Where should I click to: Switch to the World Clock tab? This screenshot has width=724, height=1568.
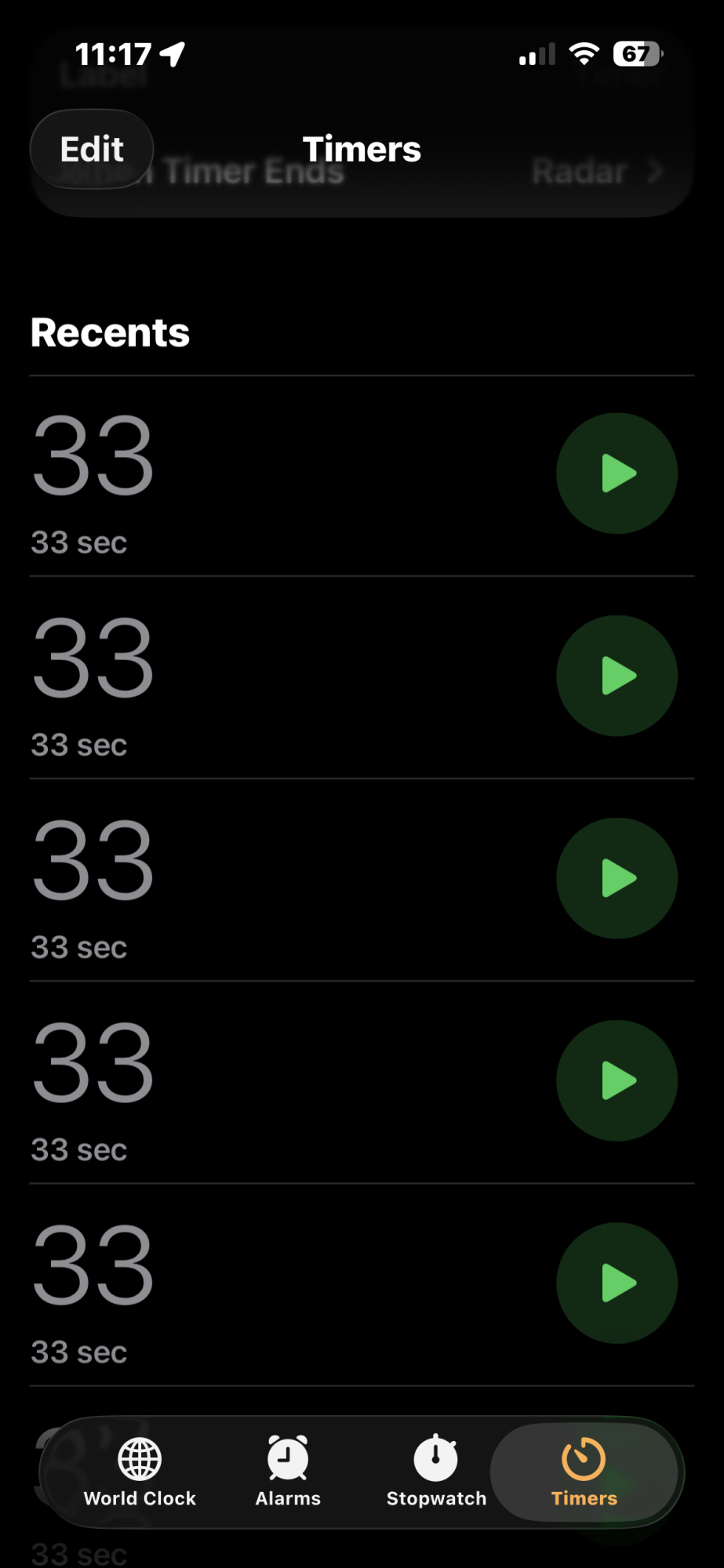[140, 1472]
